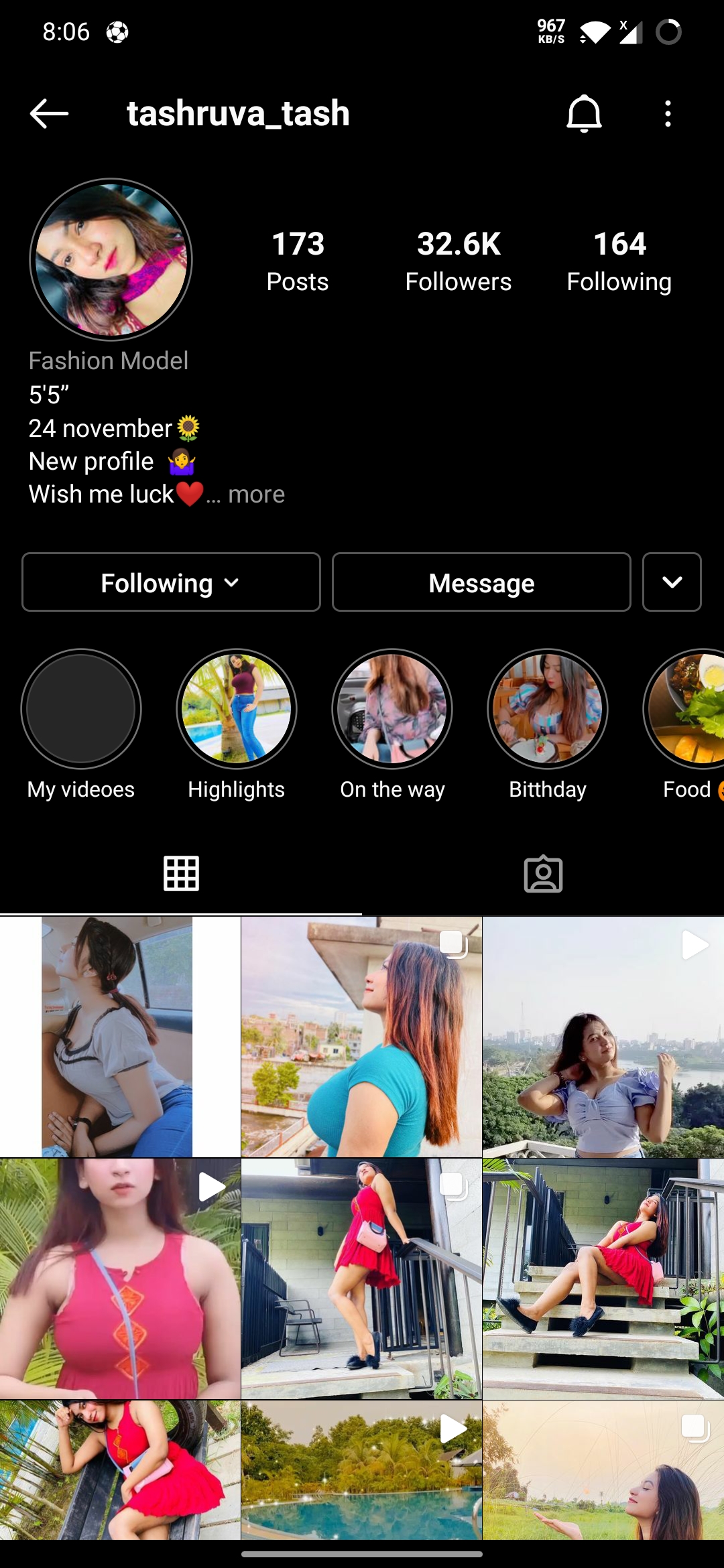This screenshot has width=724, height=1568.
Task: Open the post with the braided ponytail in a car
Action: click(x=120, y=1037)
